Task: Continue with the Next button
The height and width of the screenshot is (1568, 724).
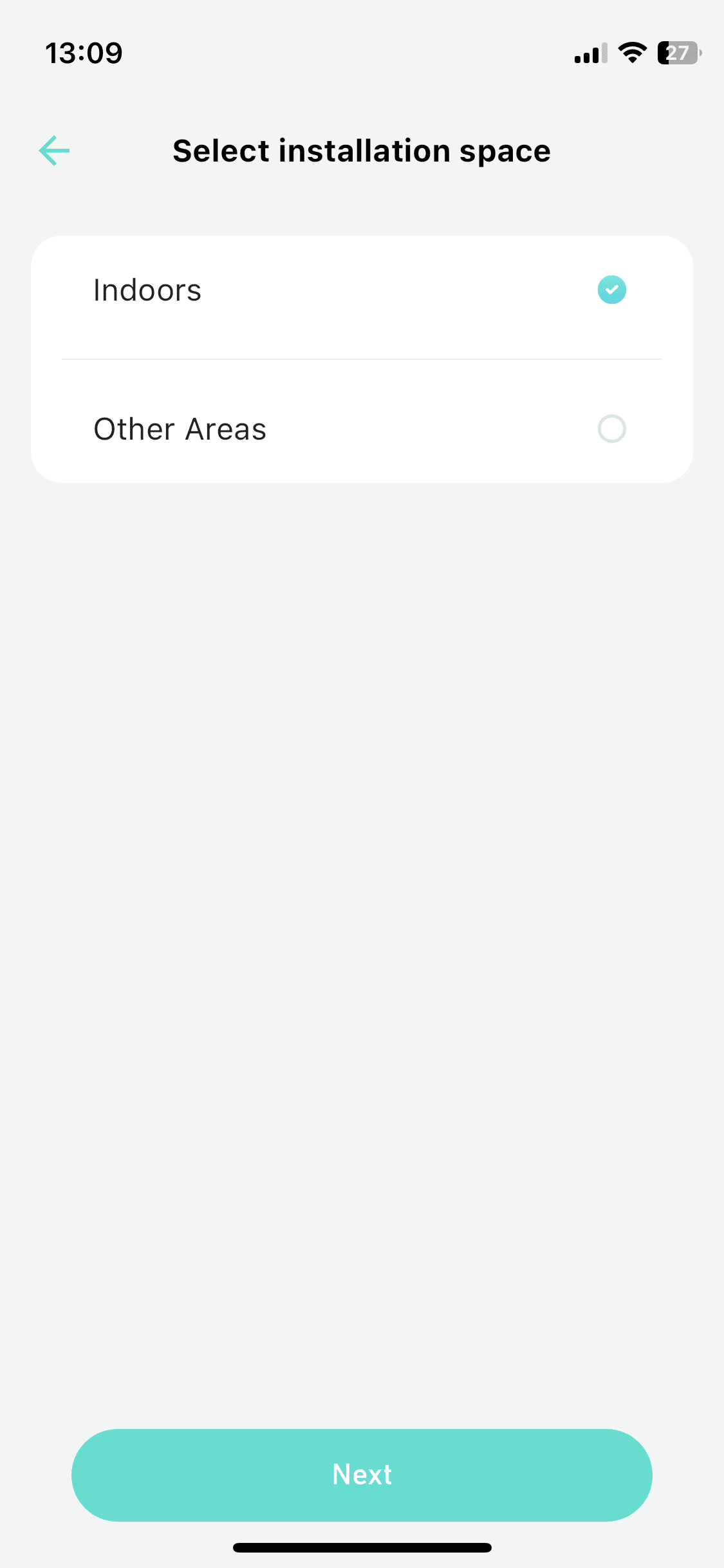Action: coord(362,1475)
